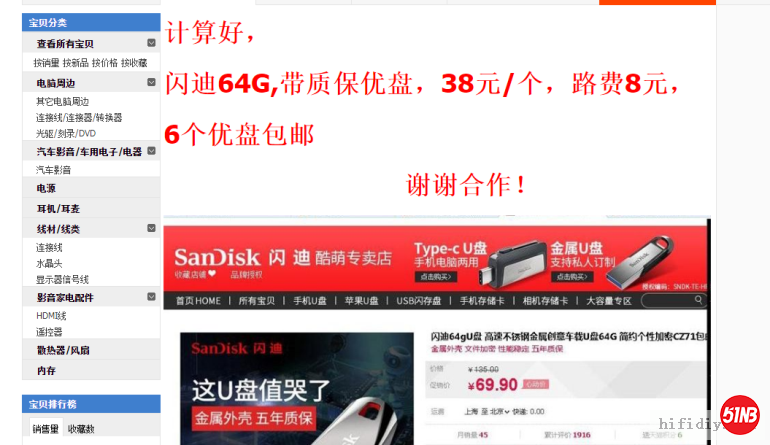Viewport: 770px width, 445px height.
Task: Switch ranking to 收藏数 tab
Action: pyautogui.click(x=81, y=429)
